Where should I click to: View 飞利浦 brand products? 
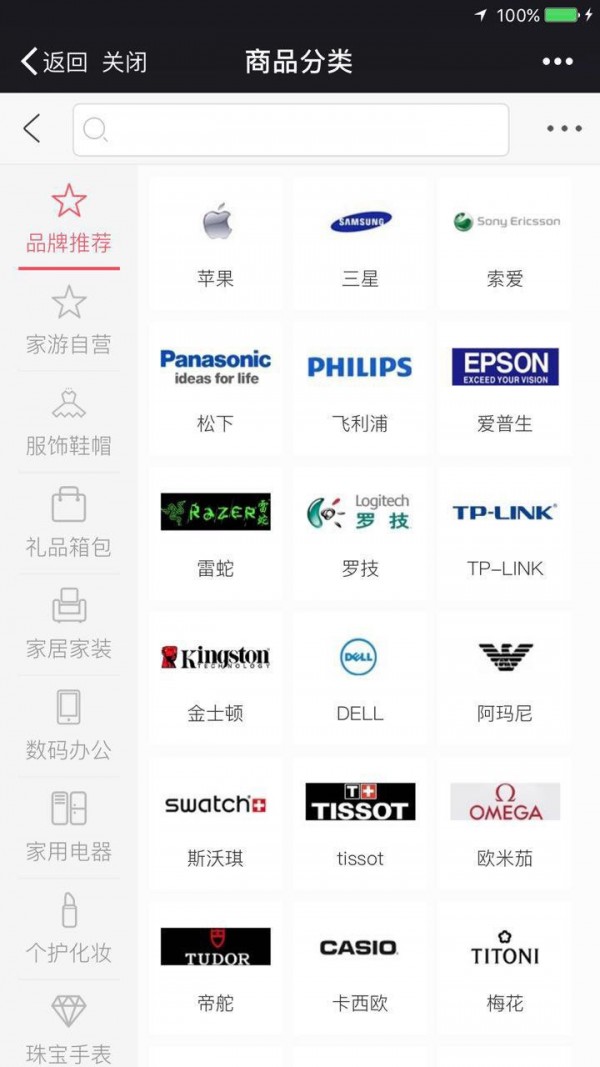pyautogui.click(x=360, y=389)
